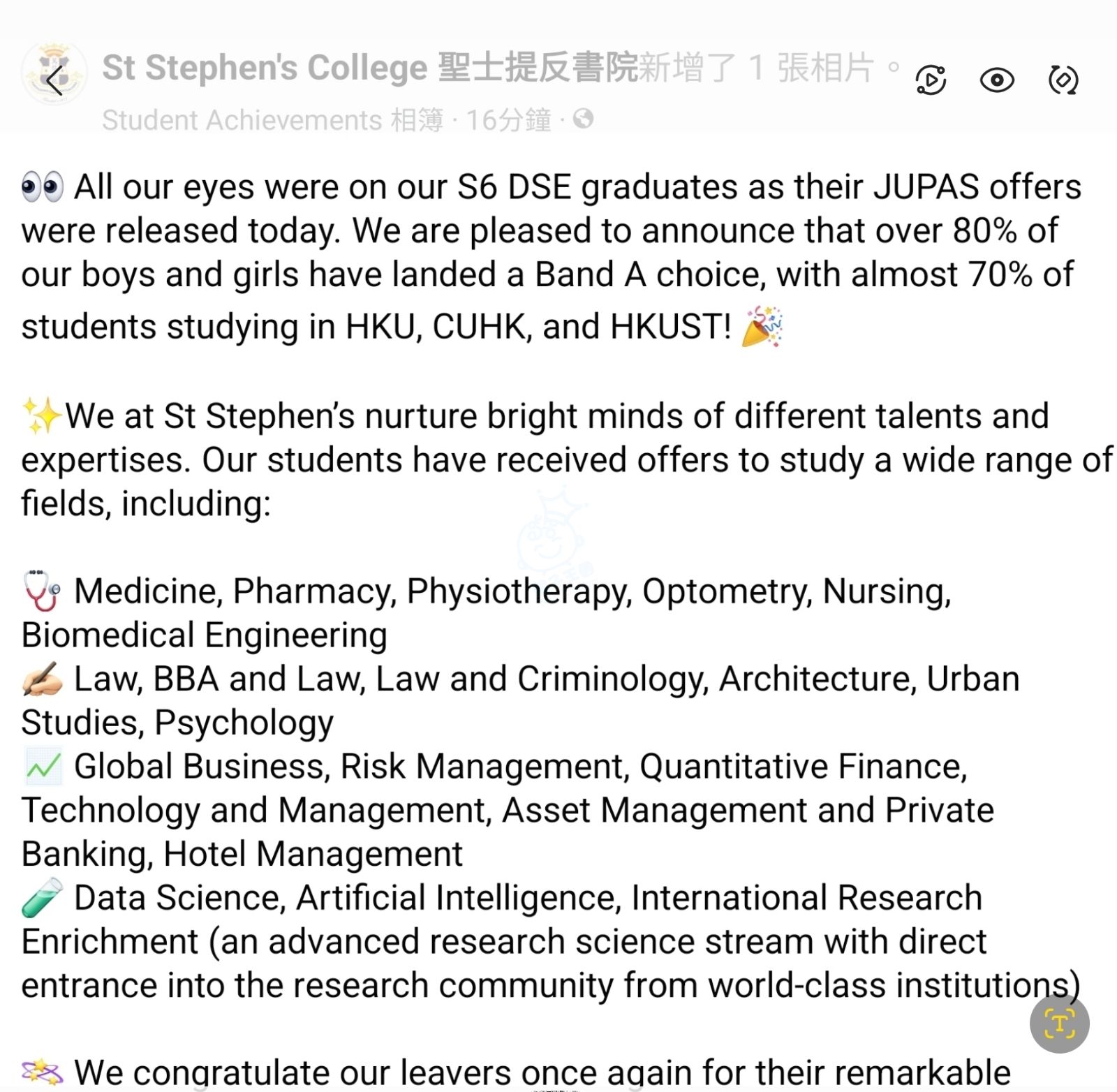This screenshot has height=1092, width=1117.
Task: Tap the circular play icon in toolbar
Action: (931, 80)
